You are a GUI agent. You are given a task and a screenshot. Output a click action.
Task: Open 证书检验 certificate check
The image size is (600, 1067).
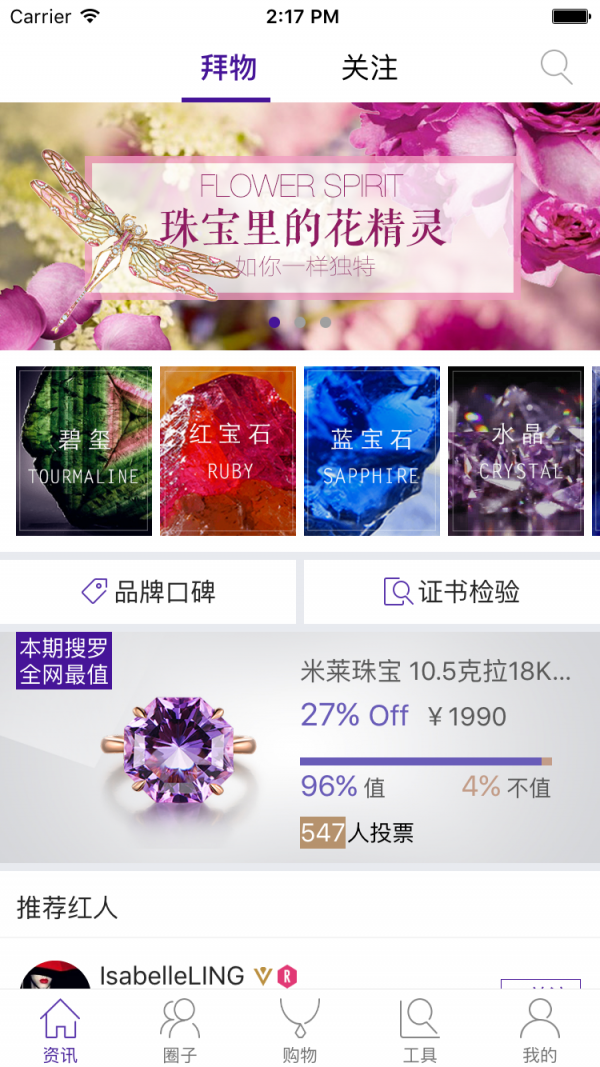[452, 592]
